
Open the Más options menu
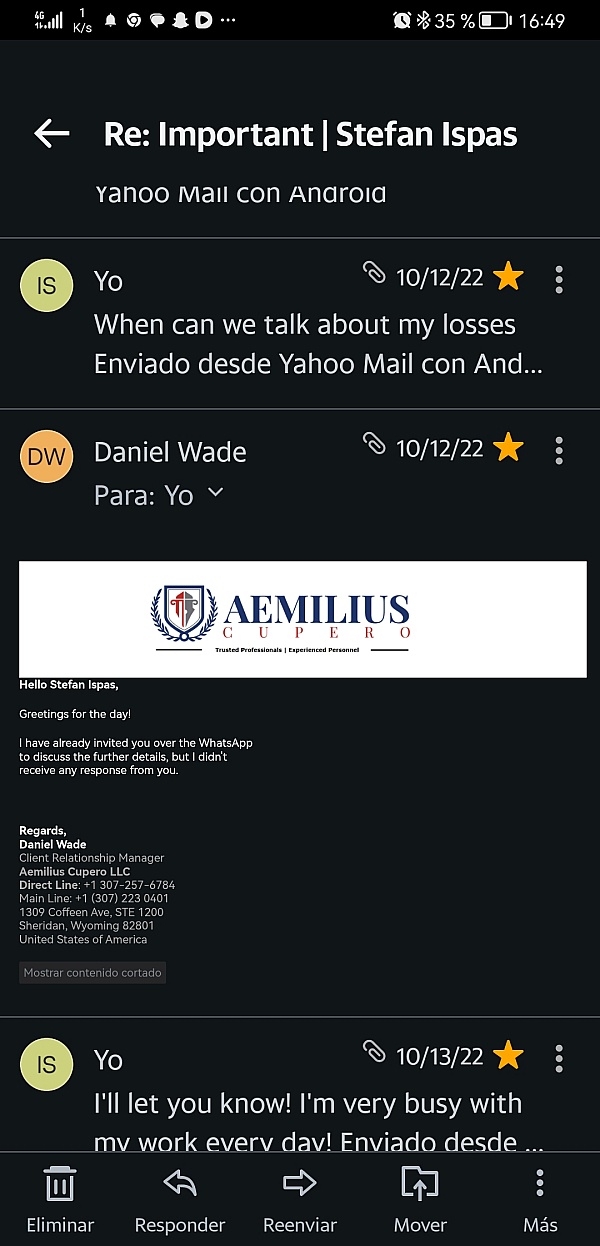[x=540, y=1198]
